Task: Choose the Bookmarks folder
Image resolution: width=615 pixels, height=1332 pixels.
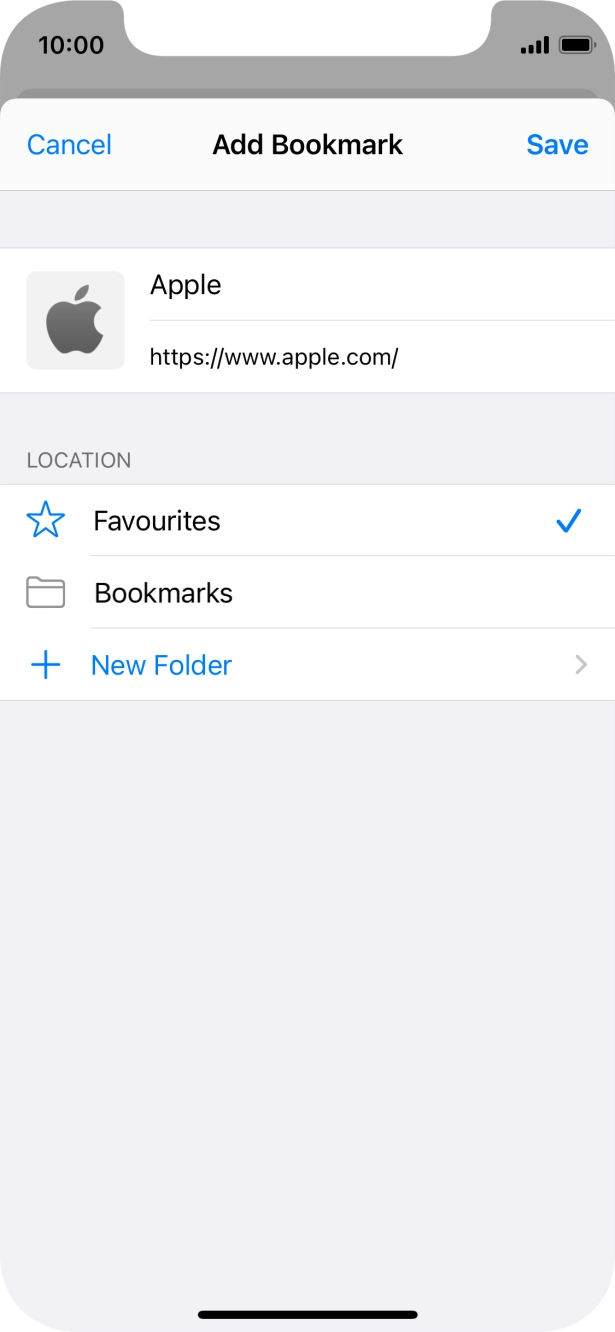Action: [x=307, y=593]
